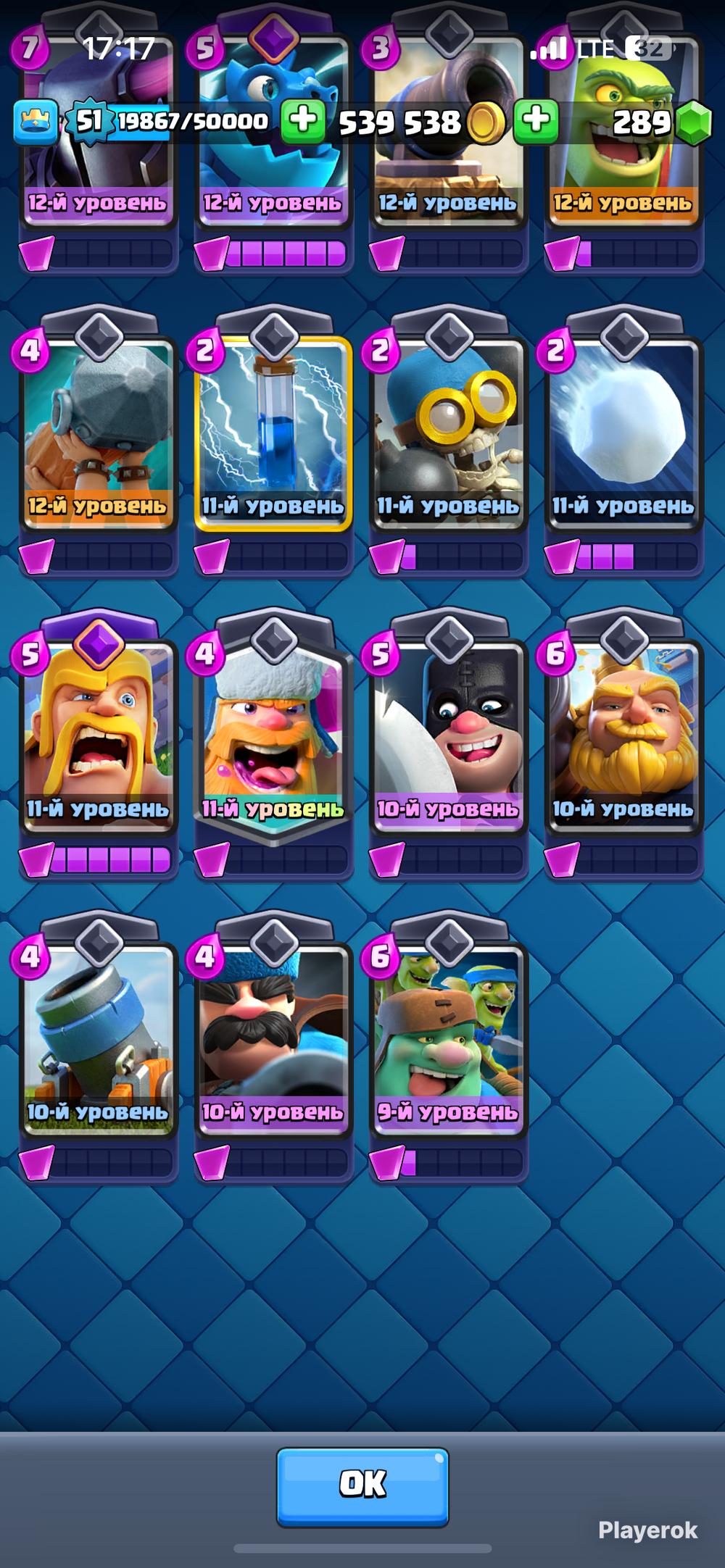This screenshot has height=1568, width=725.
Task: Tap the green plus next to experience
Action: point(303,120)
